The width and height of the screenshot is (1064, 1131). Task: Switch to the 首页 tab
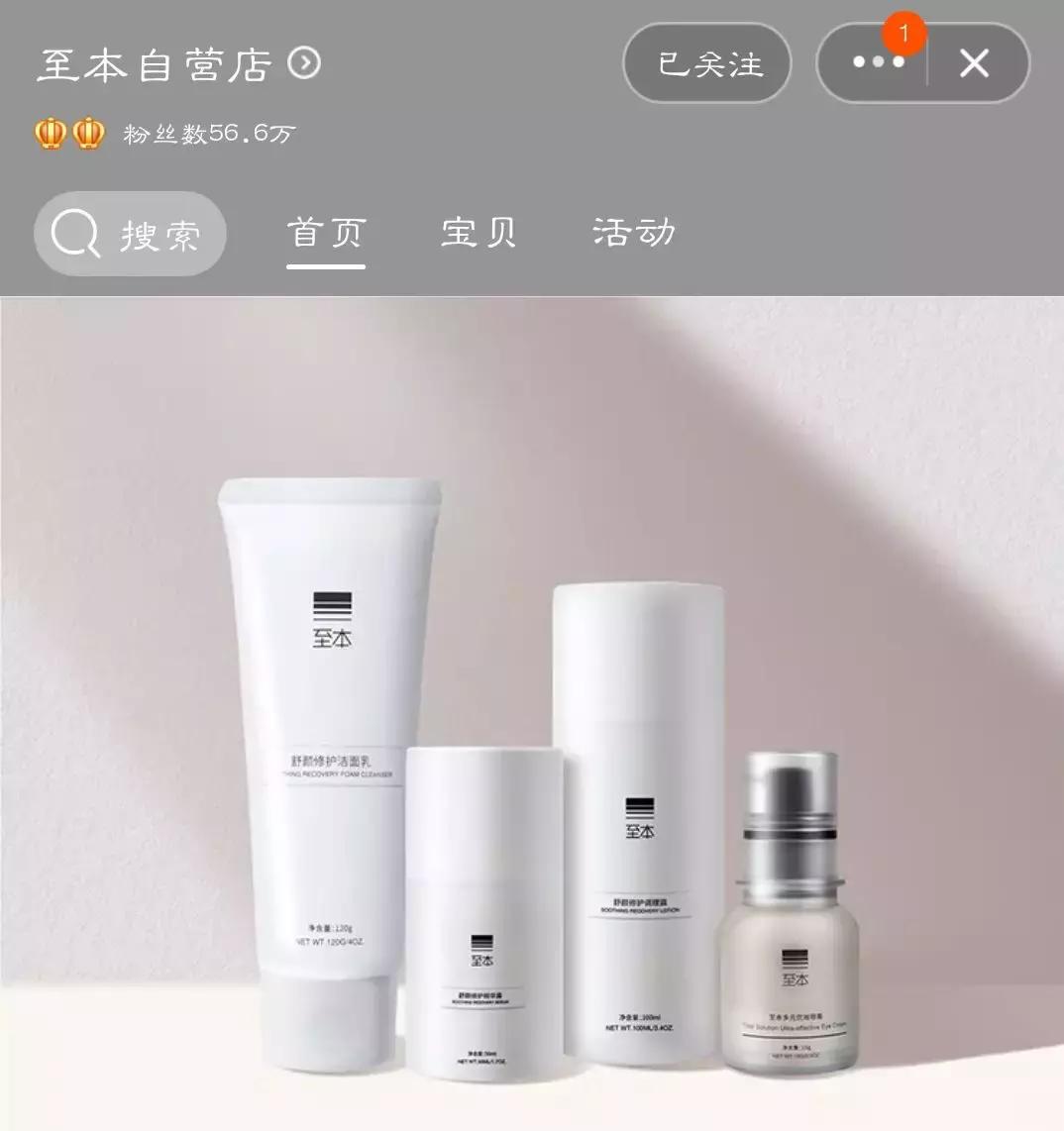pyautogui.click(x=326, y=234)
